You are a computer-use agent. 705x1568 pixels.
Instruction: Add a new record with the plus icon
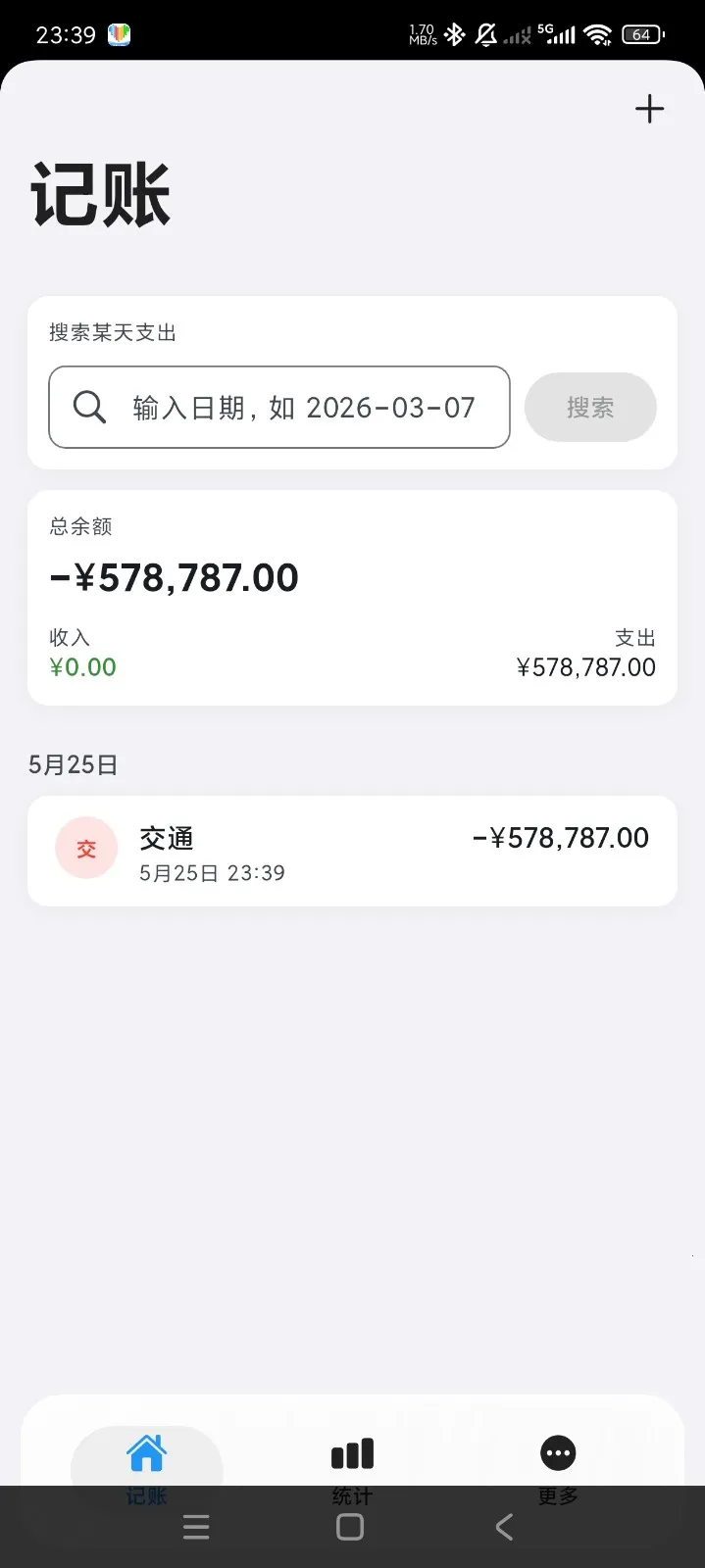click(x=649, y=109)
